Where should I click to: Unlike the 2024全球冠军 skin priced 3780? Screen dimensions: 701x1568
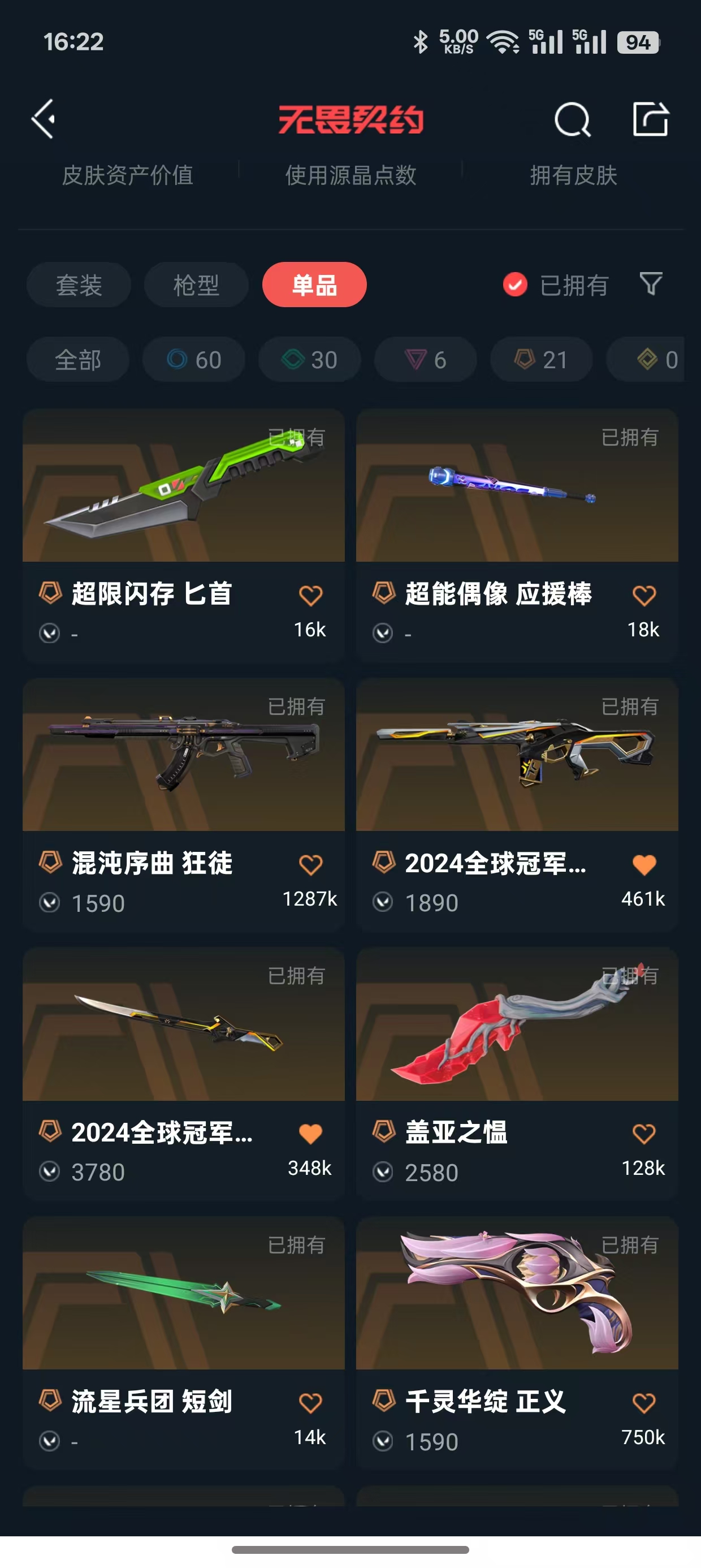tap(310, 1134)
